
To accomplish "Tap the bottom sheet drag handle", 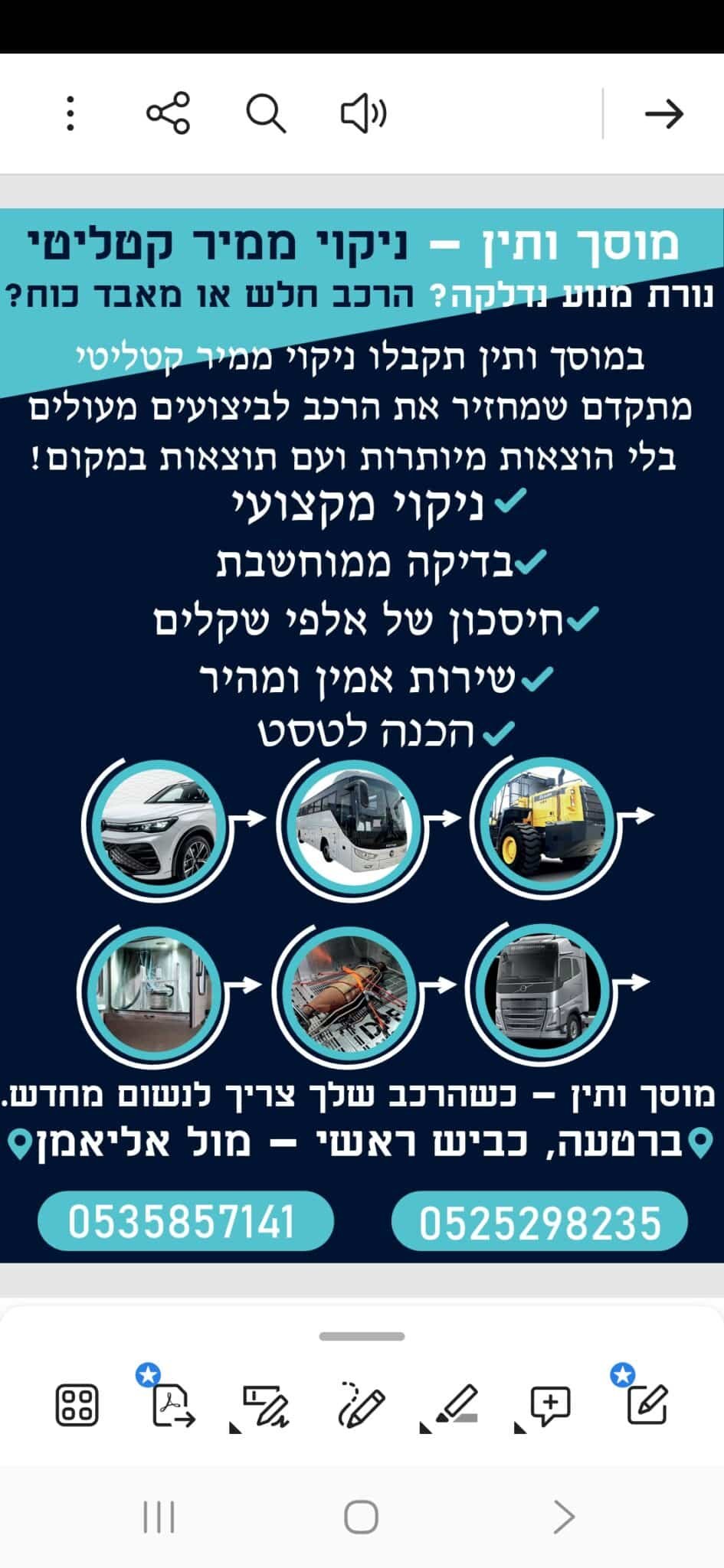I will (x=362, y=1337).
